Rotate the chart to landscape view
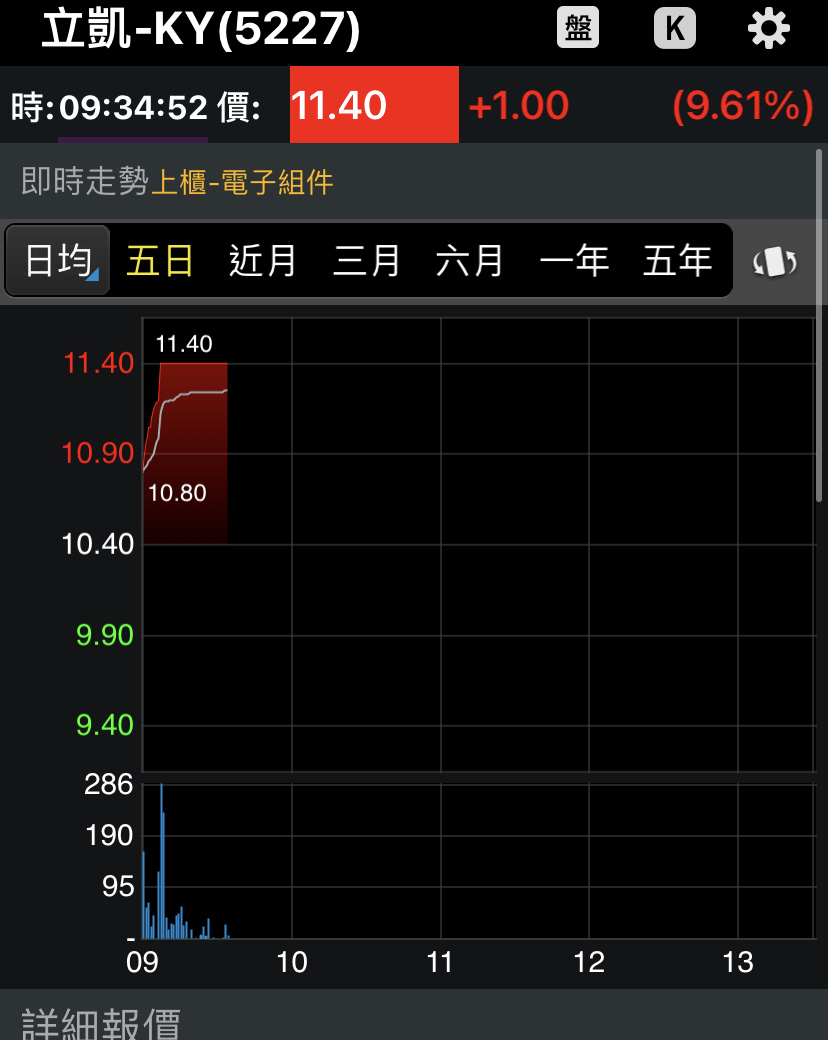 point(775,262)
